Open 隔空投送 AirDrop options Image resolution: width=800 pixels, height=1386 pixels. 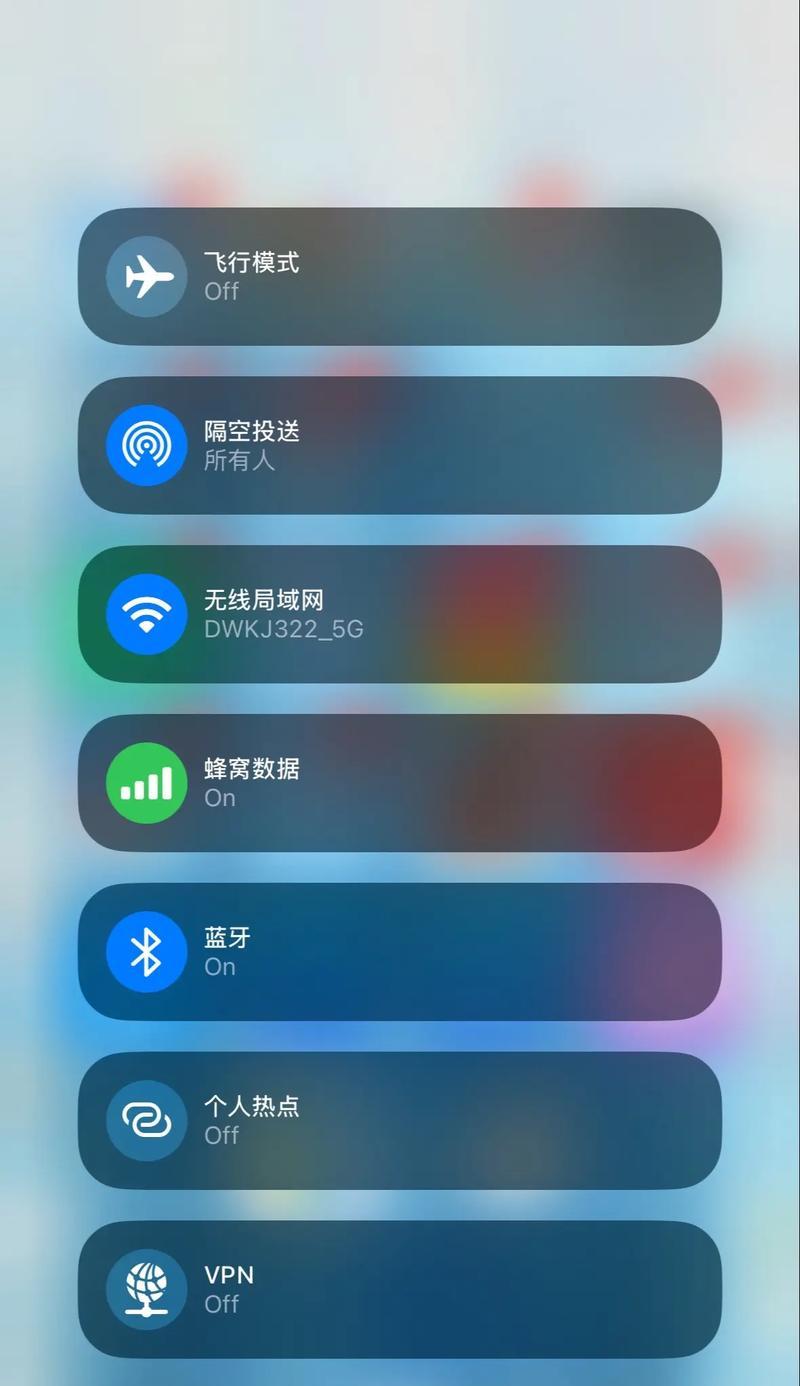tap(147, 446)
